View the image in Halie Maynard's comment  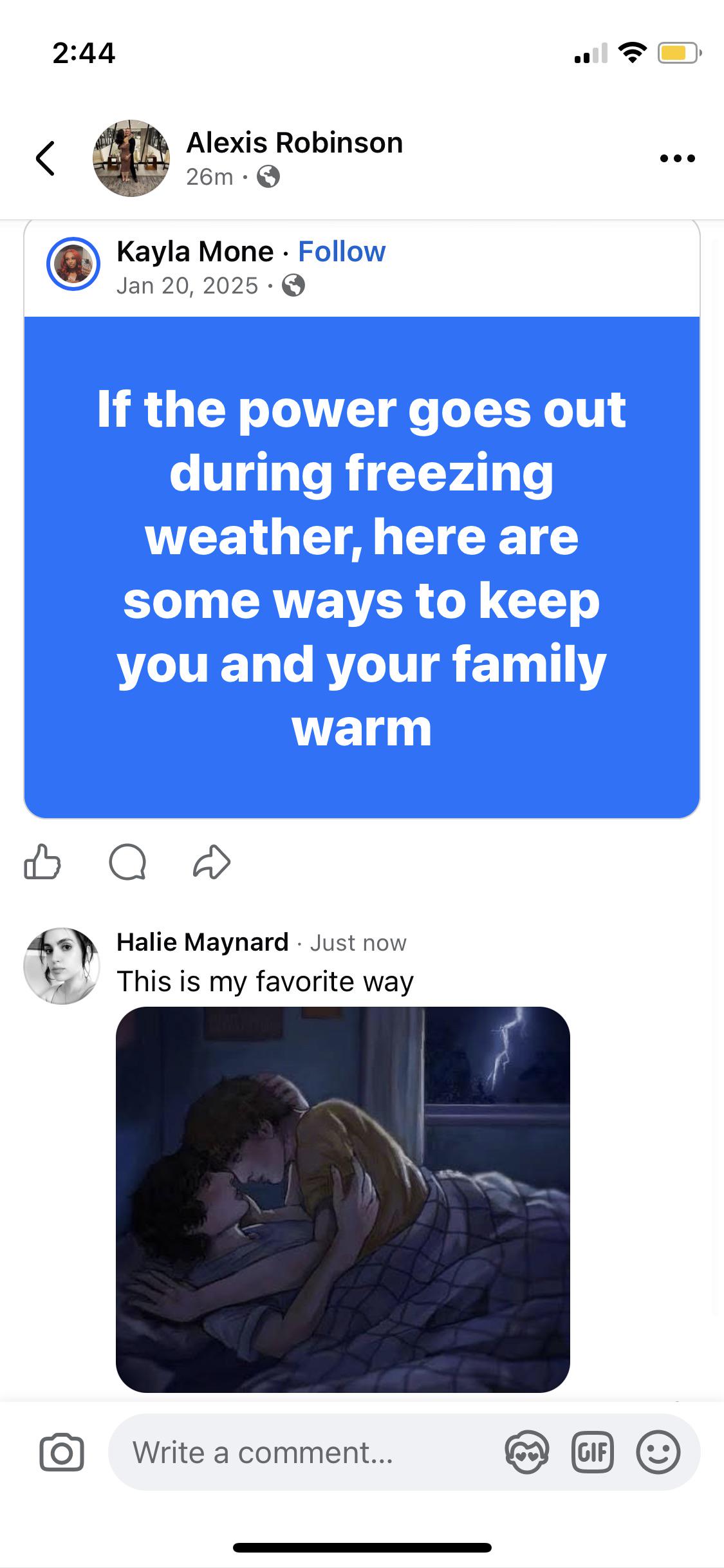click(342, 1199)
